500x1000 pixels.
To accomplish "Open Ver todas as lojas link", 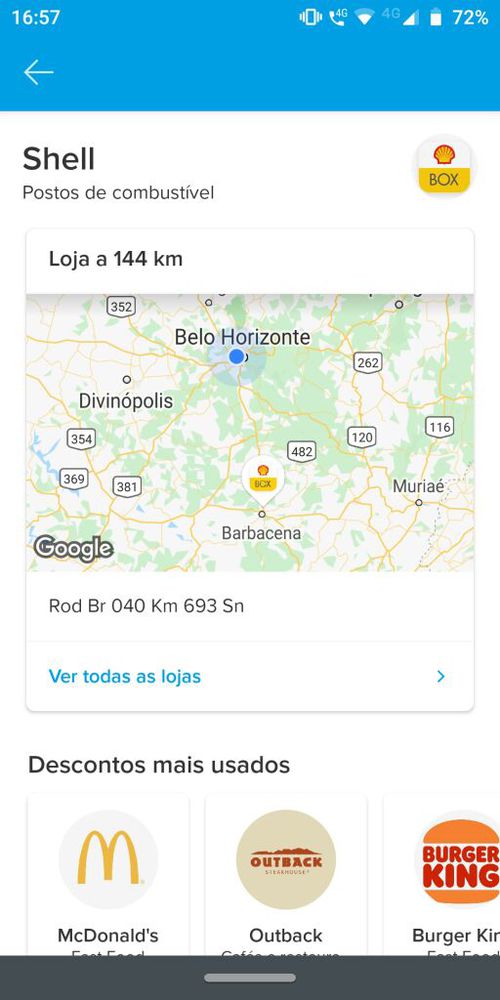I will (249, 676).
